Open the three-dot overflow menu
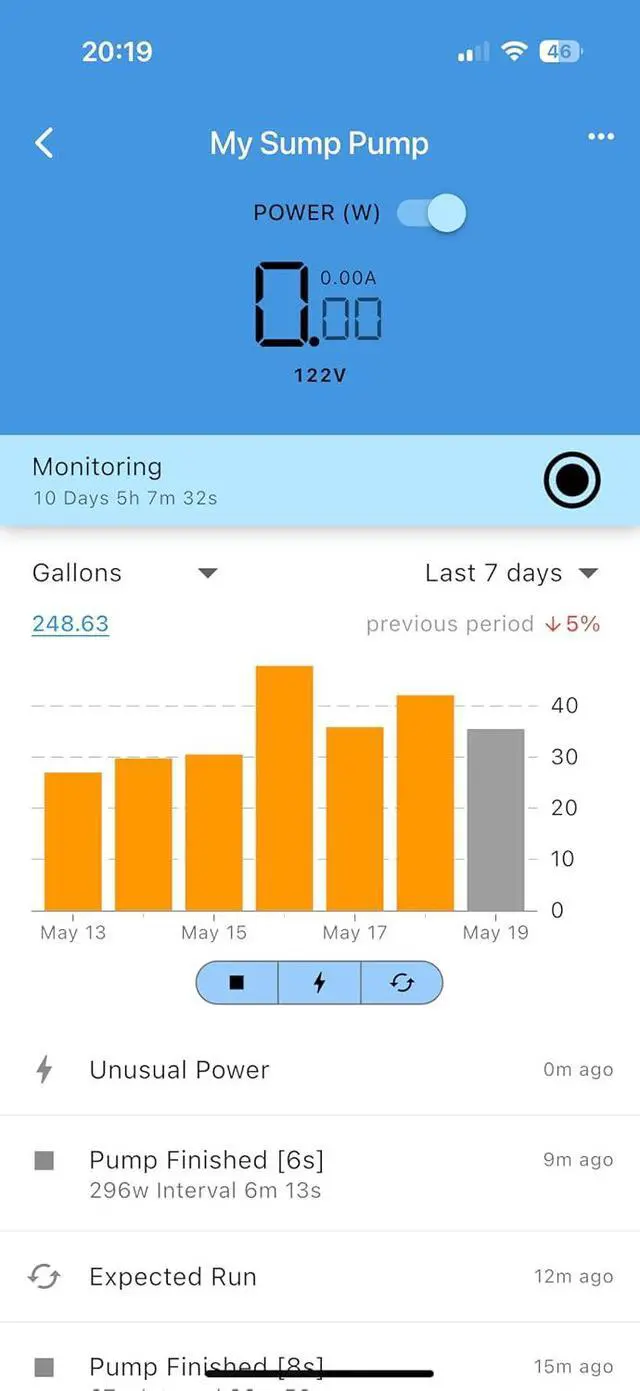Screen dimensions: 640x1391 click(x=600, y=137)
